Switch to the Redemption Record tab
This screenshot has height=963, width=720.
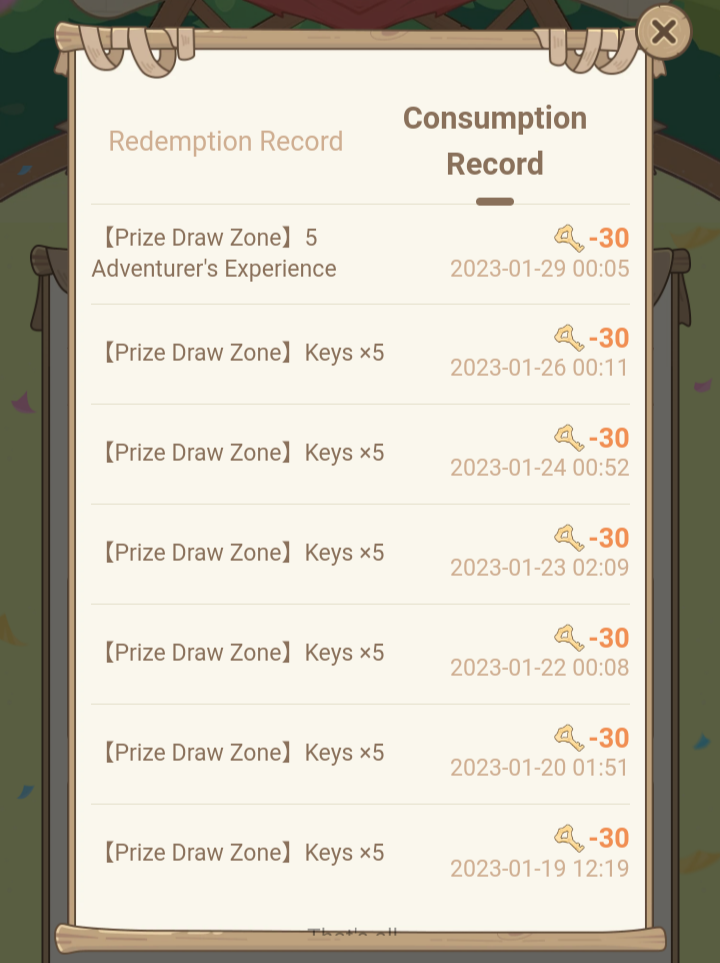pyautogui.click(x=226, y=141)
